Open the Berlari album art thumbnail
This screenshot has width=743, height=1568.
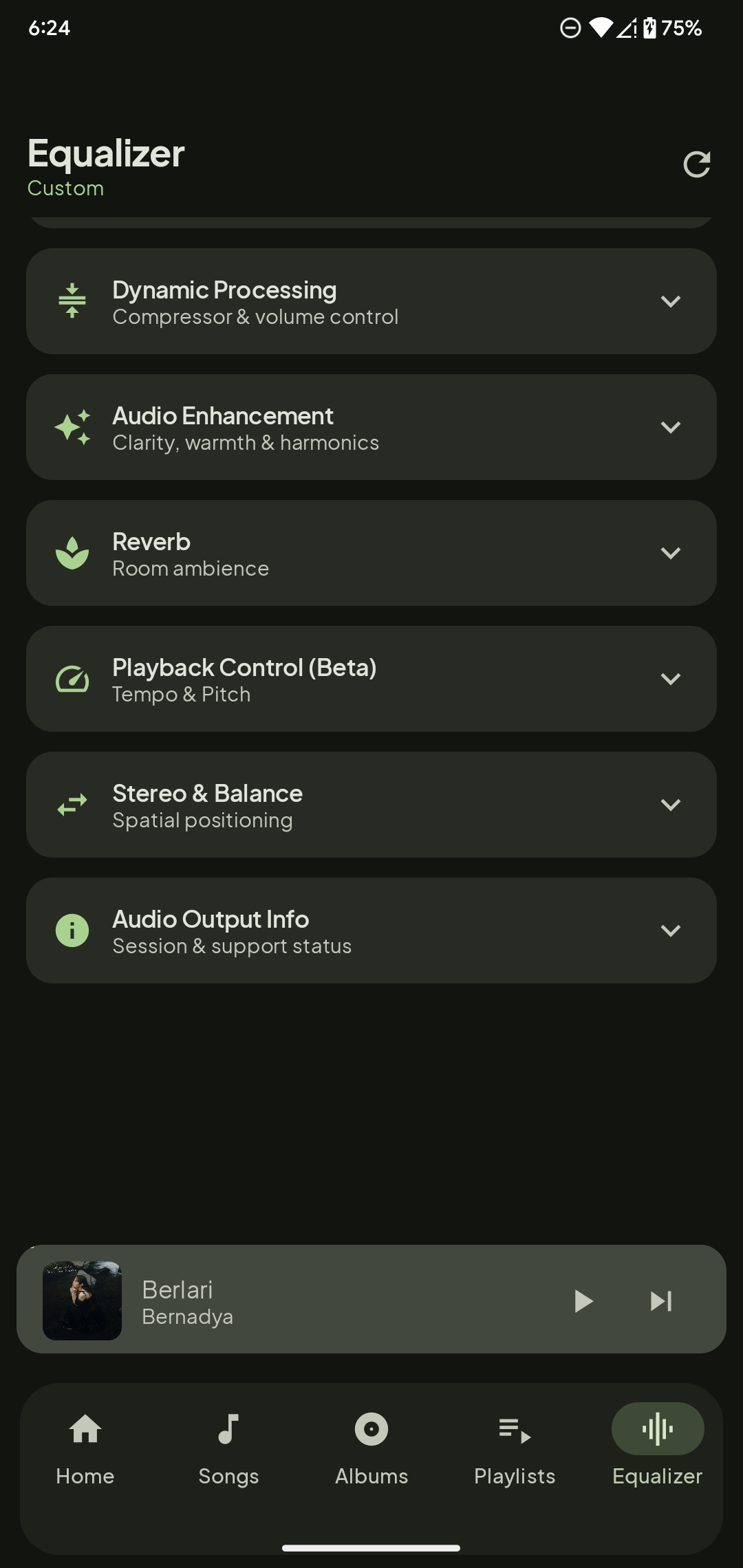82,1300
